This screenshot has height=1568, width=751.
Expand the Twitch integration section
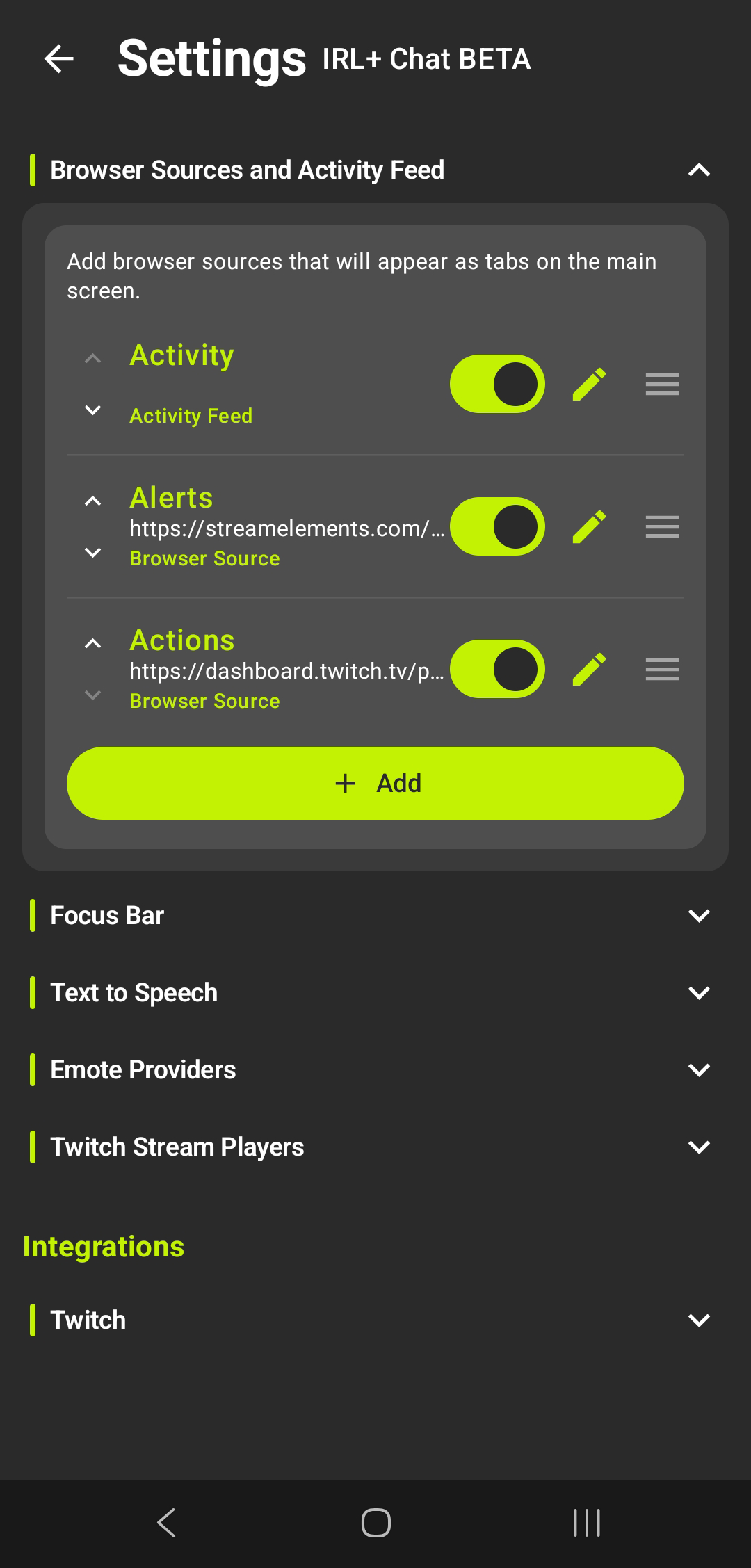698,1320
